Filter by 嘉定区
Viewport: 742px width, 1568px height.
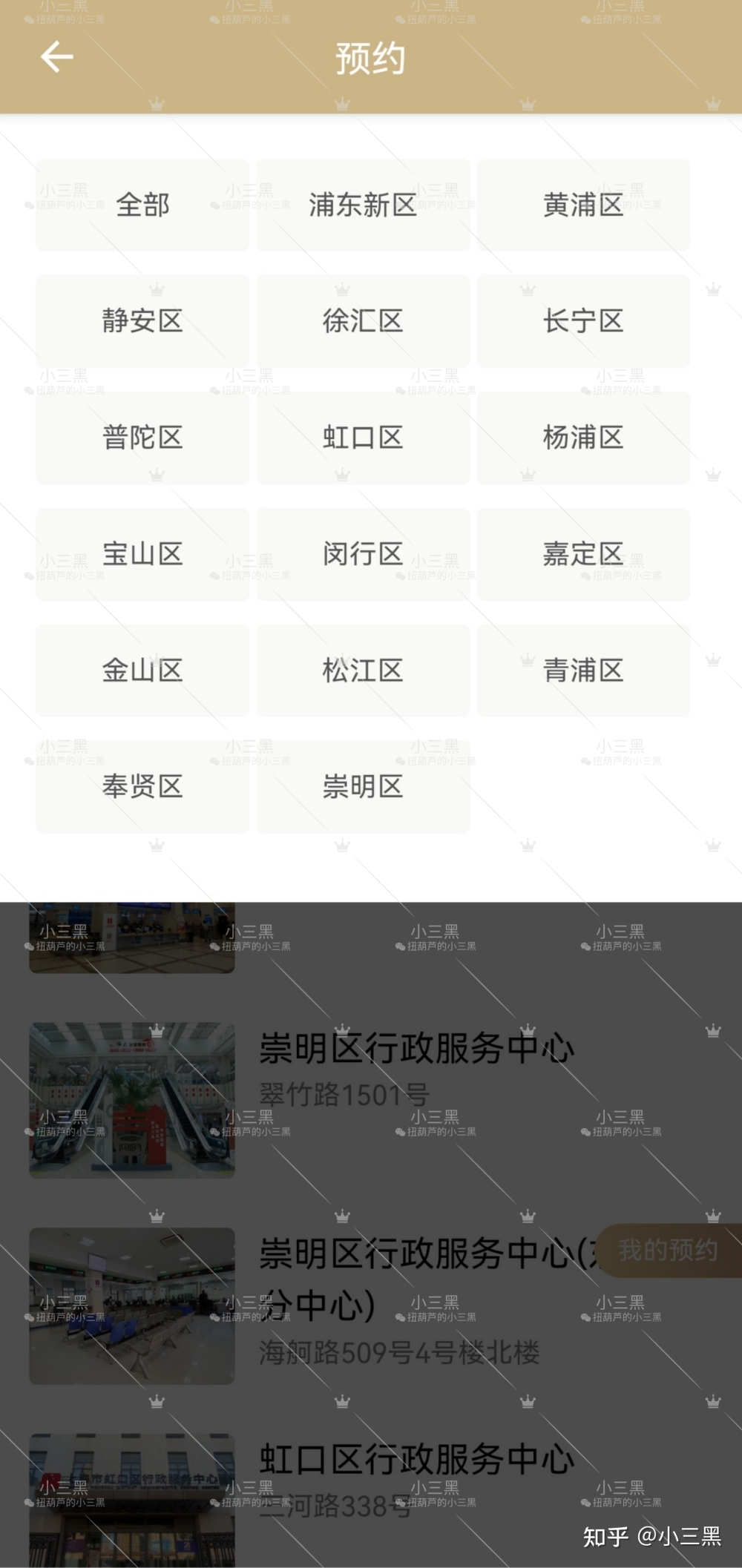pos(583,554)
